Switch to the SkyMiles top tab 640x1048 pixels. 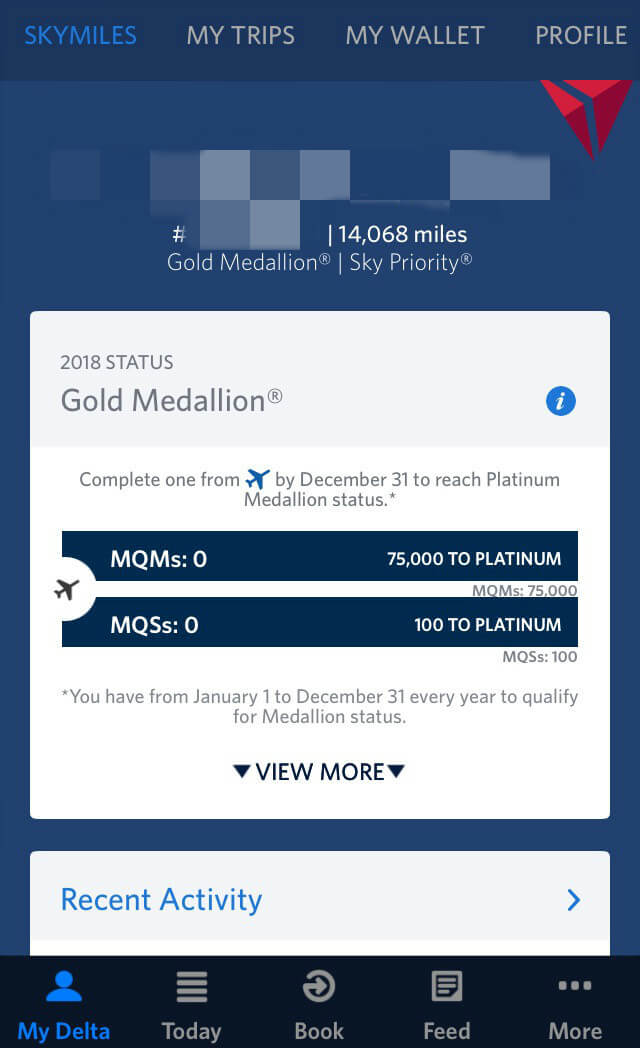[x=80, y=36]
